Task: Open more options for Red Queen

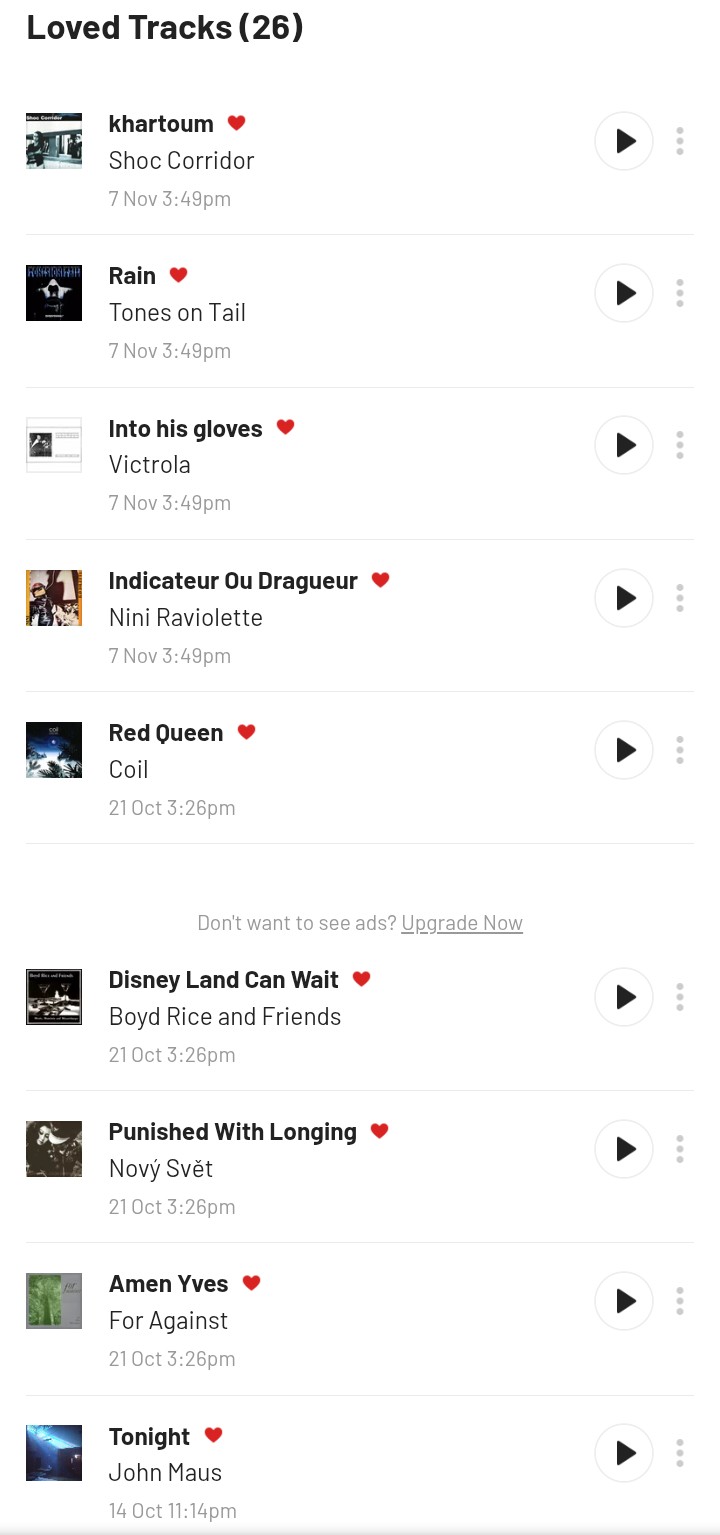Action: point(680,750)
